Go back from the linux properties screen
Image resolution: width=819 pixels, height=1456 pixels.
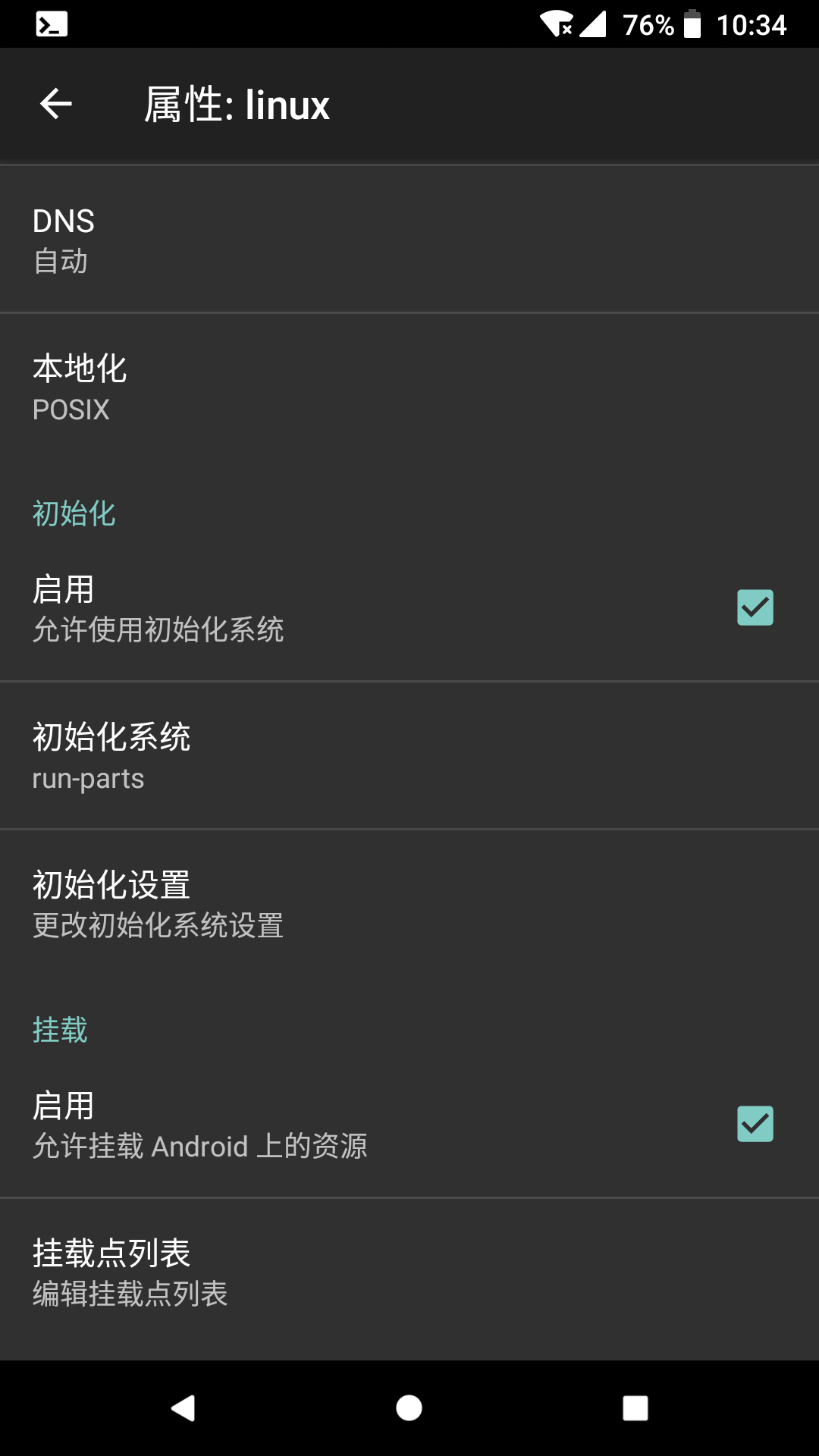(56, 104)
